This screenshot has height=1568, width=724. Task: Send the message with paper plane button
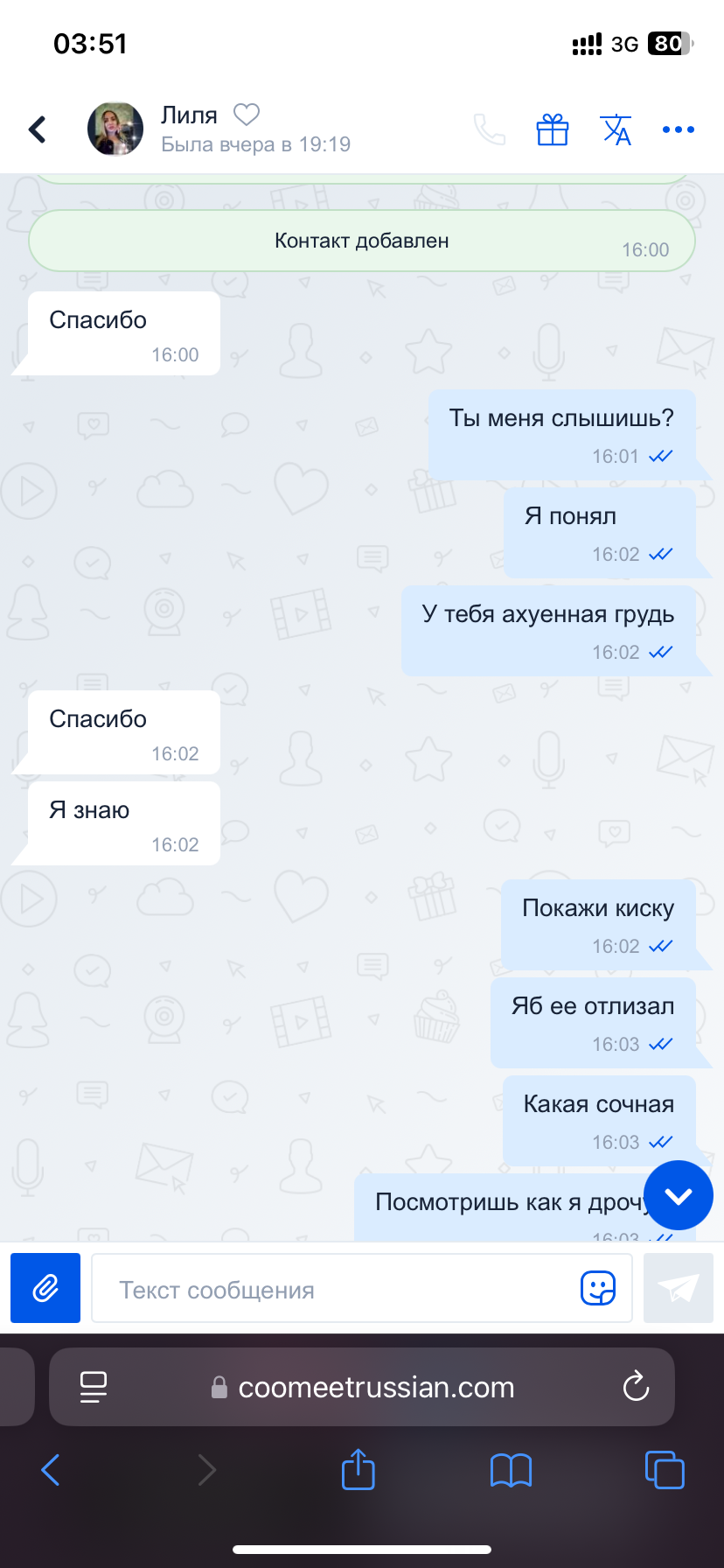click(679, 1288)
